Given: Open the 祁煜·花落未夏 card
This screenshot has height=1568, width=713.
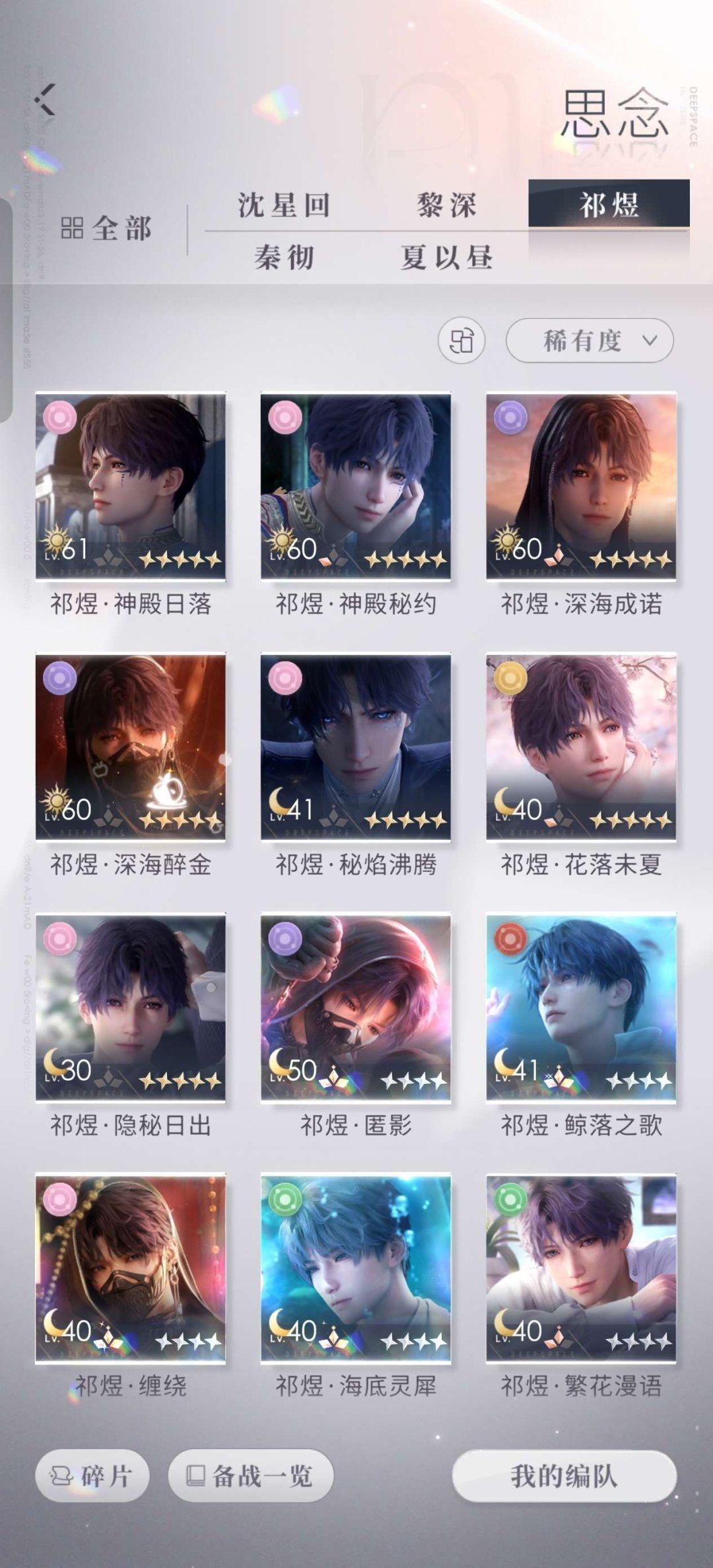Looking at the screenshot, I should (581, 747).
